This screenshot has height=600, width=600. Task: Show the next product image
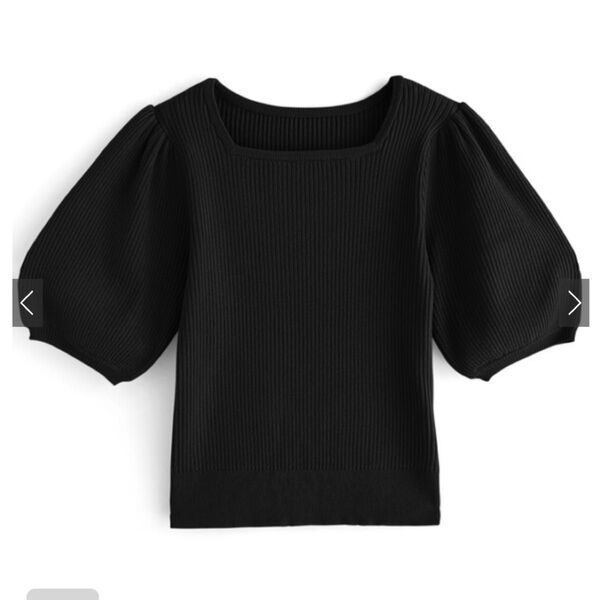pyautogui.click(x=574, y=303)
